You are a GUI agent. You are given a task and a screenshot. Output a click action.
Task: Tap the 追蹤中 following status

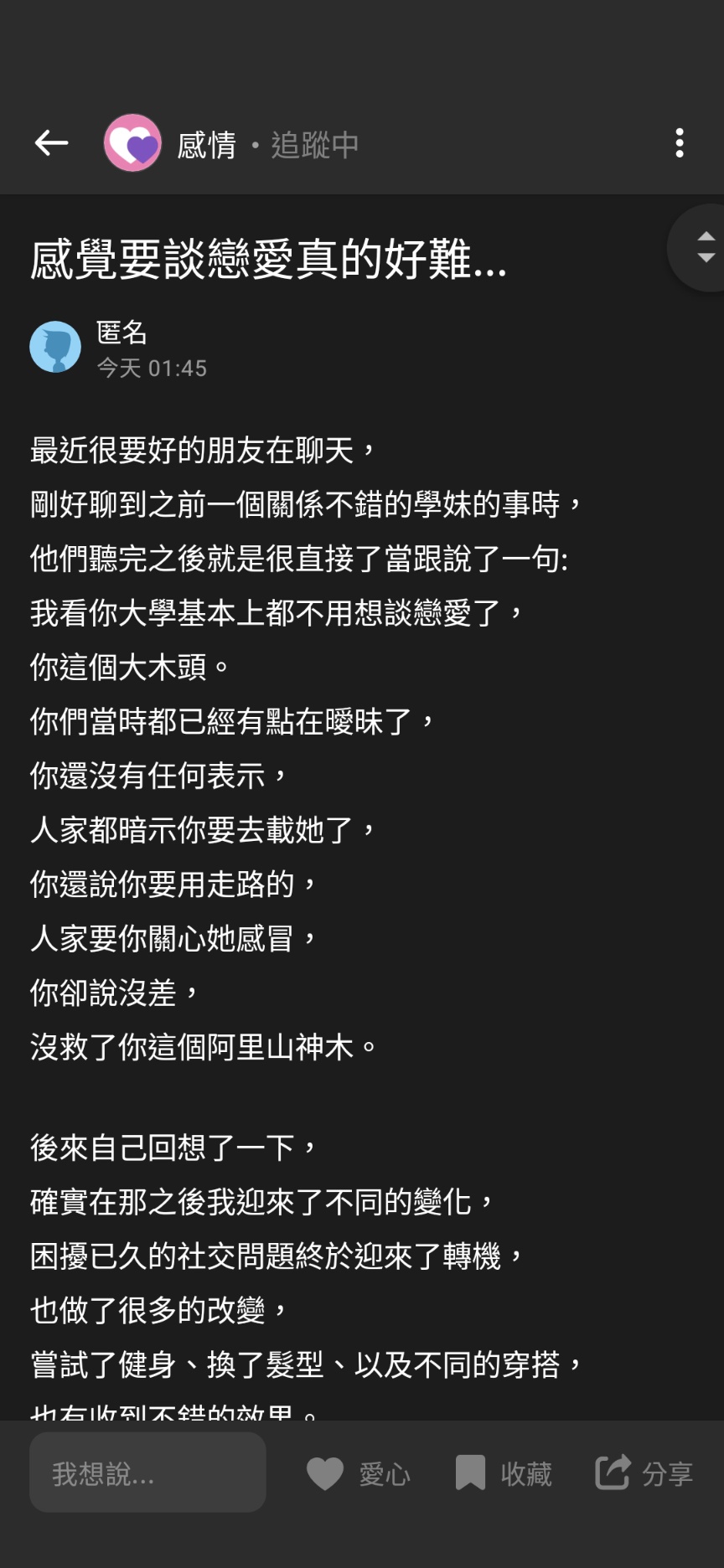[315, 145]
